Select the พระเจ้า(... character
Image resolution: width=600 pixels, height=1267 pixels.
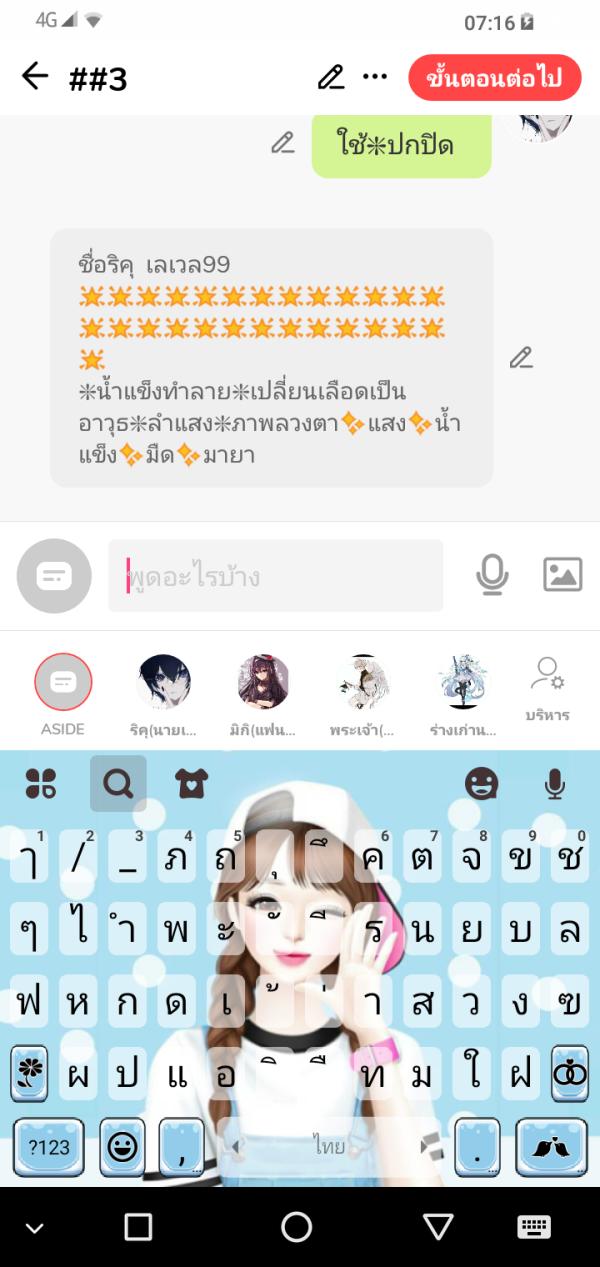point(363,683)
